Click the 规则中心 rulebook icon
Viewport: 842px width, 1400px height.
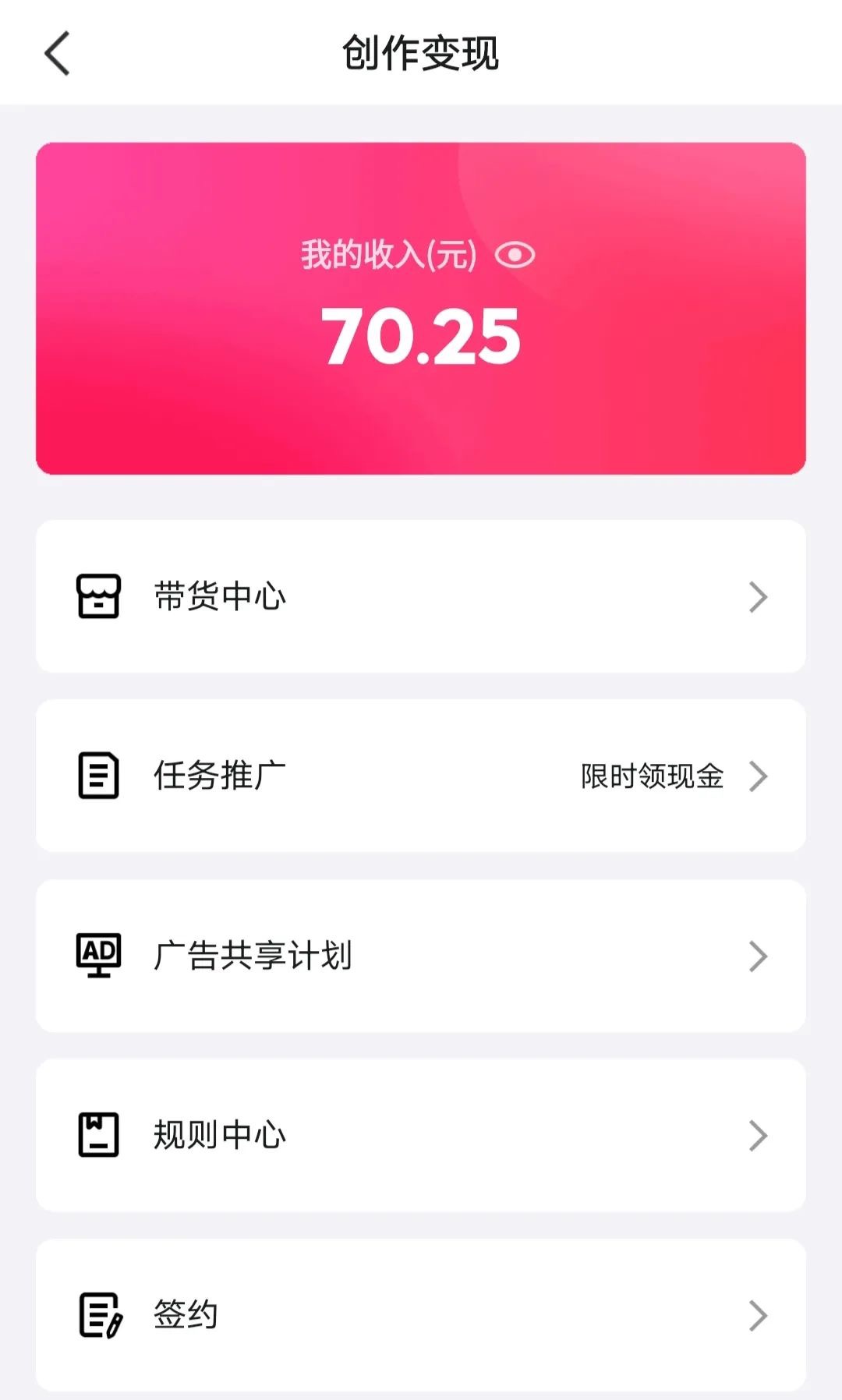98,1134
